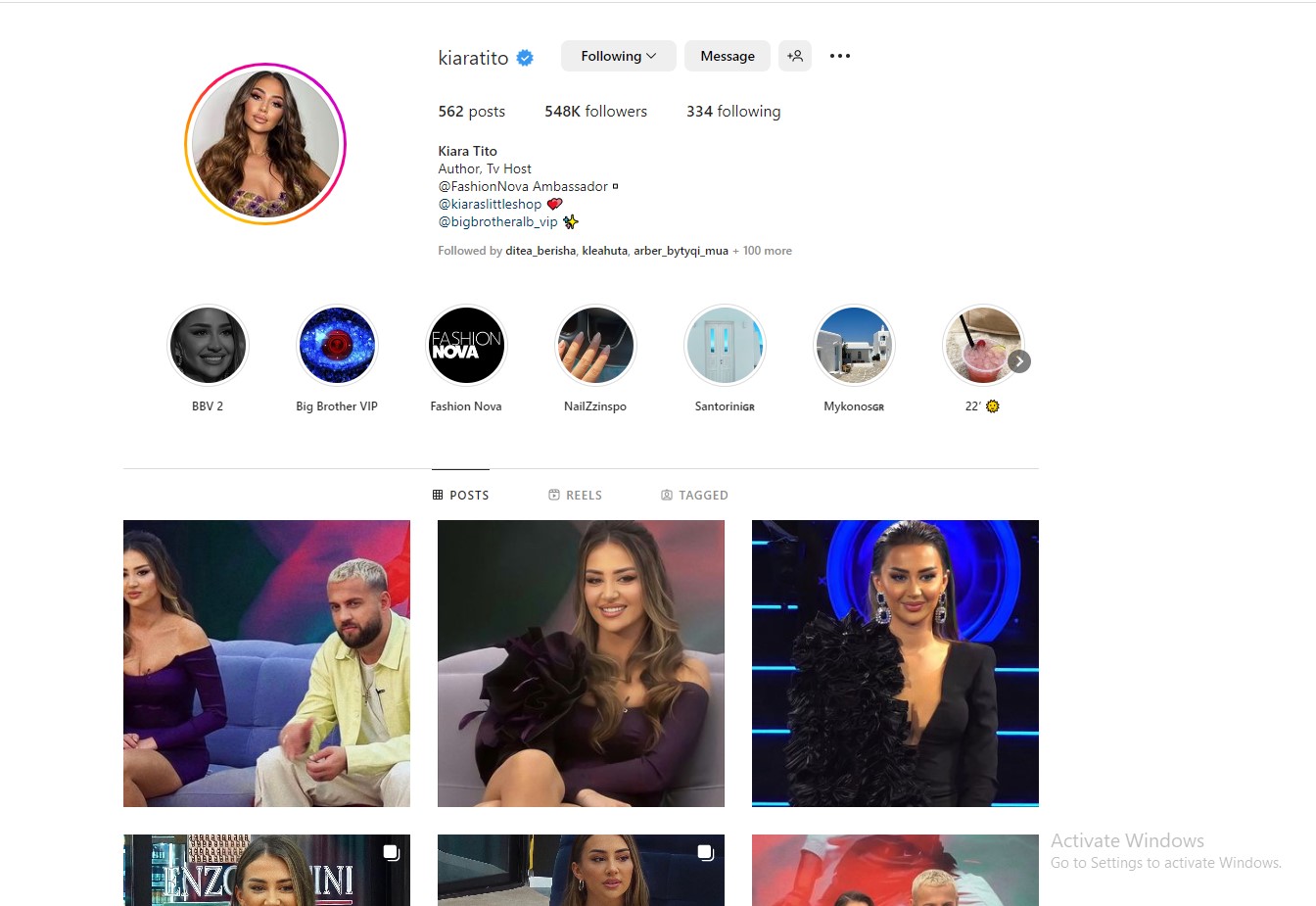The height and width of the screenshot is (906, 1316).
Task: Open the Big Brother VIP highlight
Action: click(x=337, y=345)
